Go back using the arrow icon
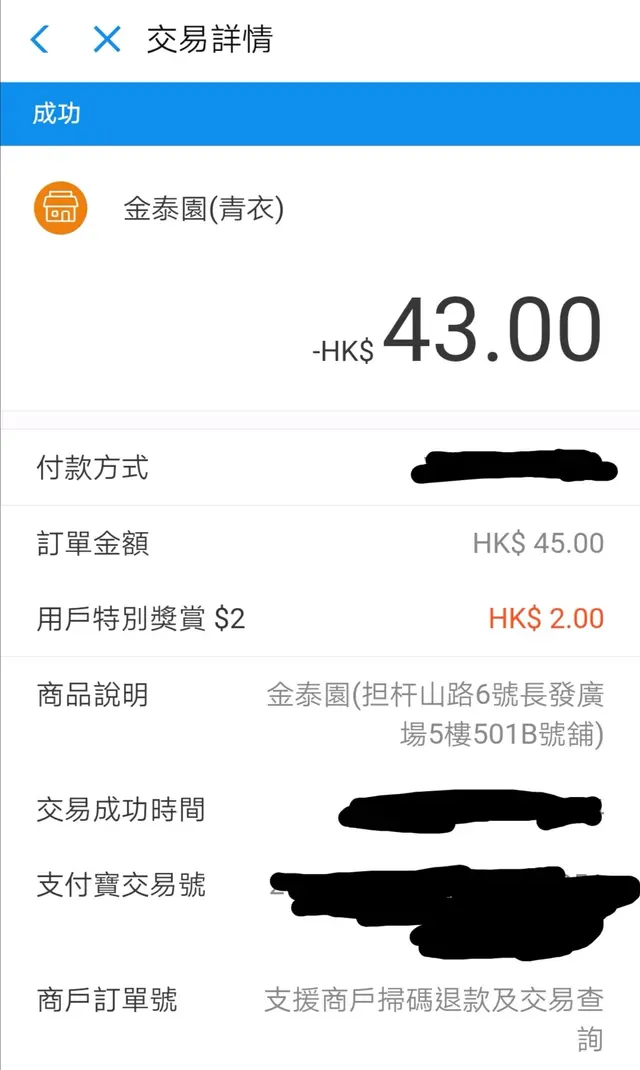 (x=39, y=40)
